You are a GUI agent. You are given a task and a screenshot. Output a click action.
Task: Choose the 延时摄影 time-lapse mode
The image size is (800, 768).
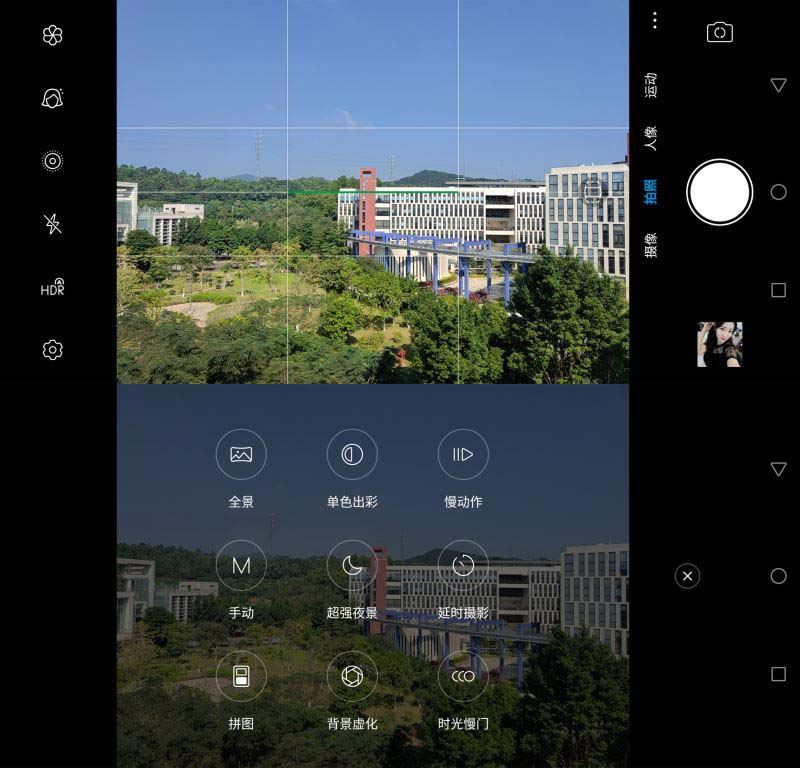click(463, 566)
